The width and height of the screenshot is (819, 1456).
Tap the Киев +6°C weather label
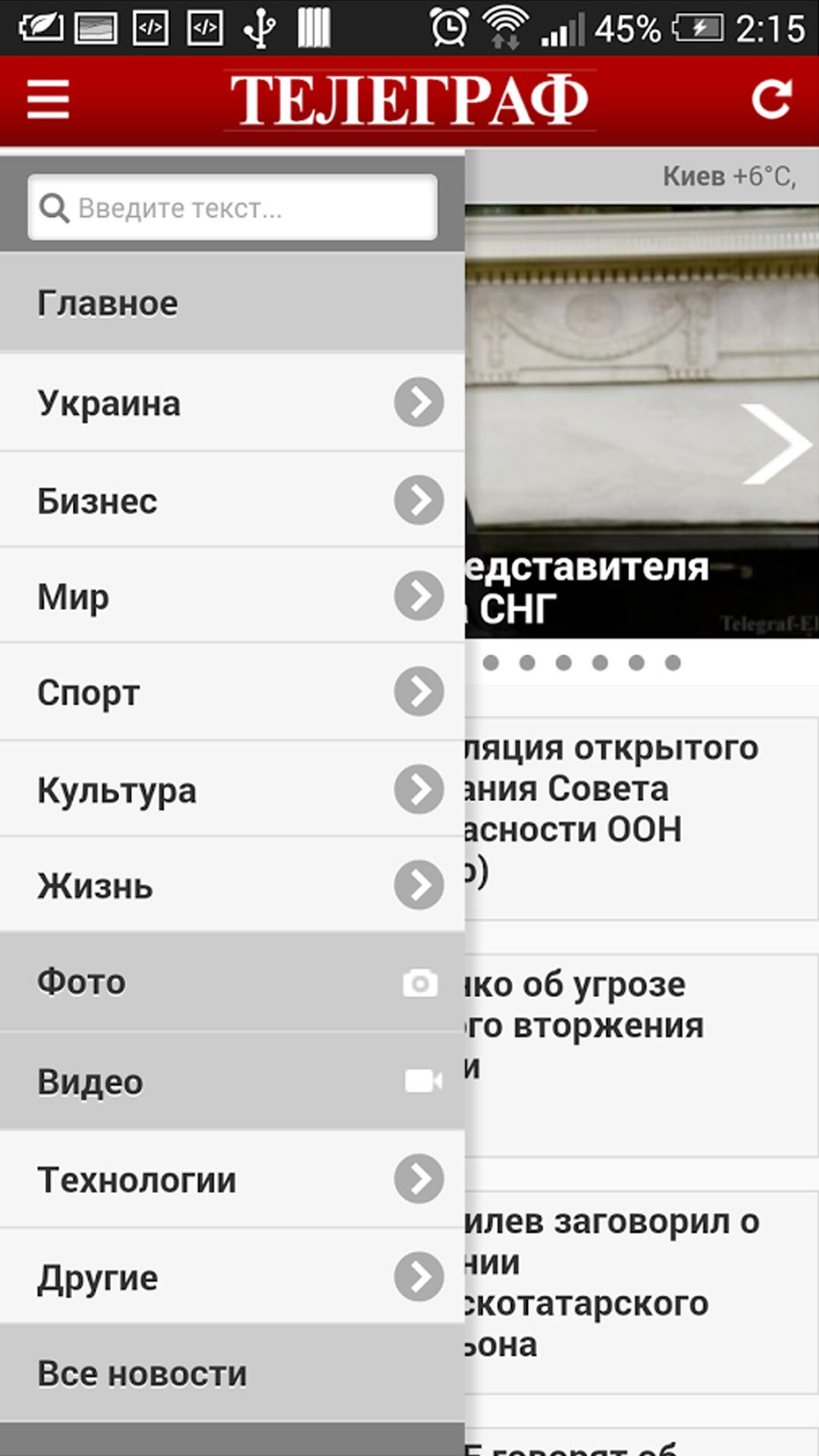point(730,176)
